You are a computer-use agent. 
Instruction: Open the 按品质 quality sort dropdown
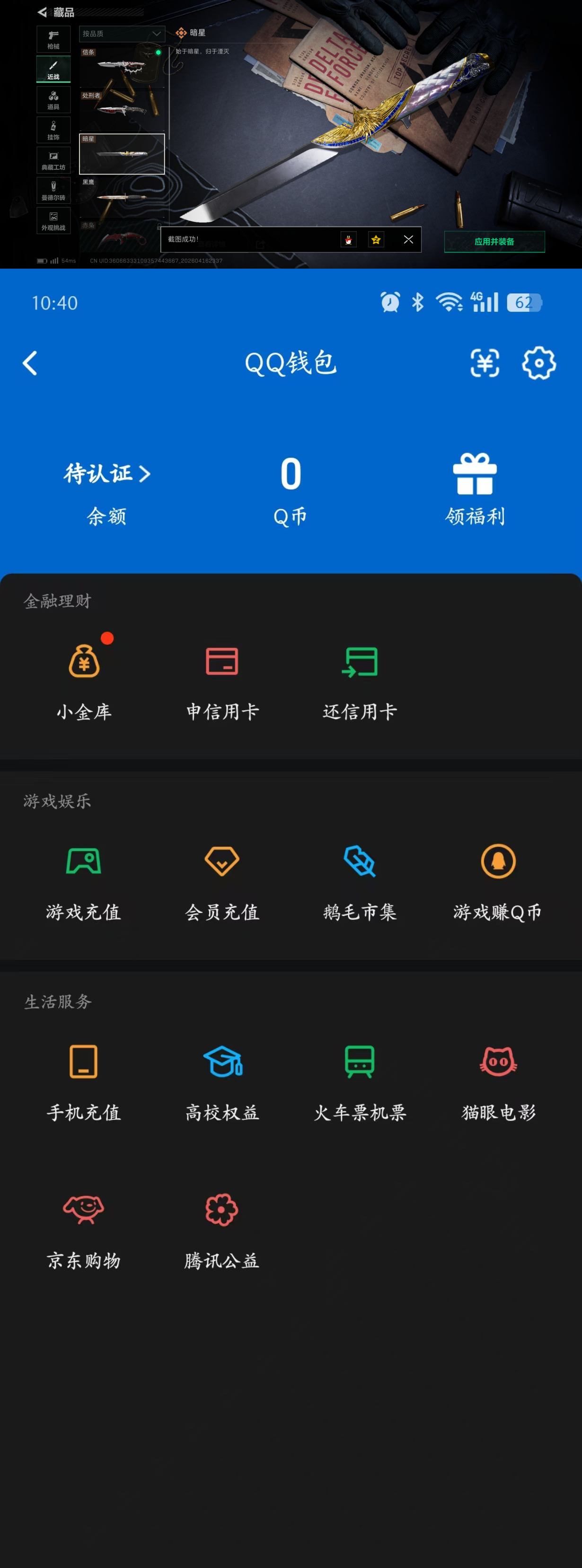click(x=122, y=35)
